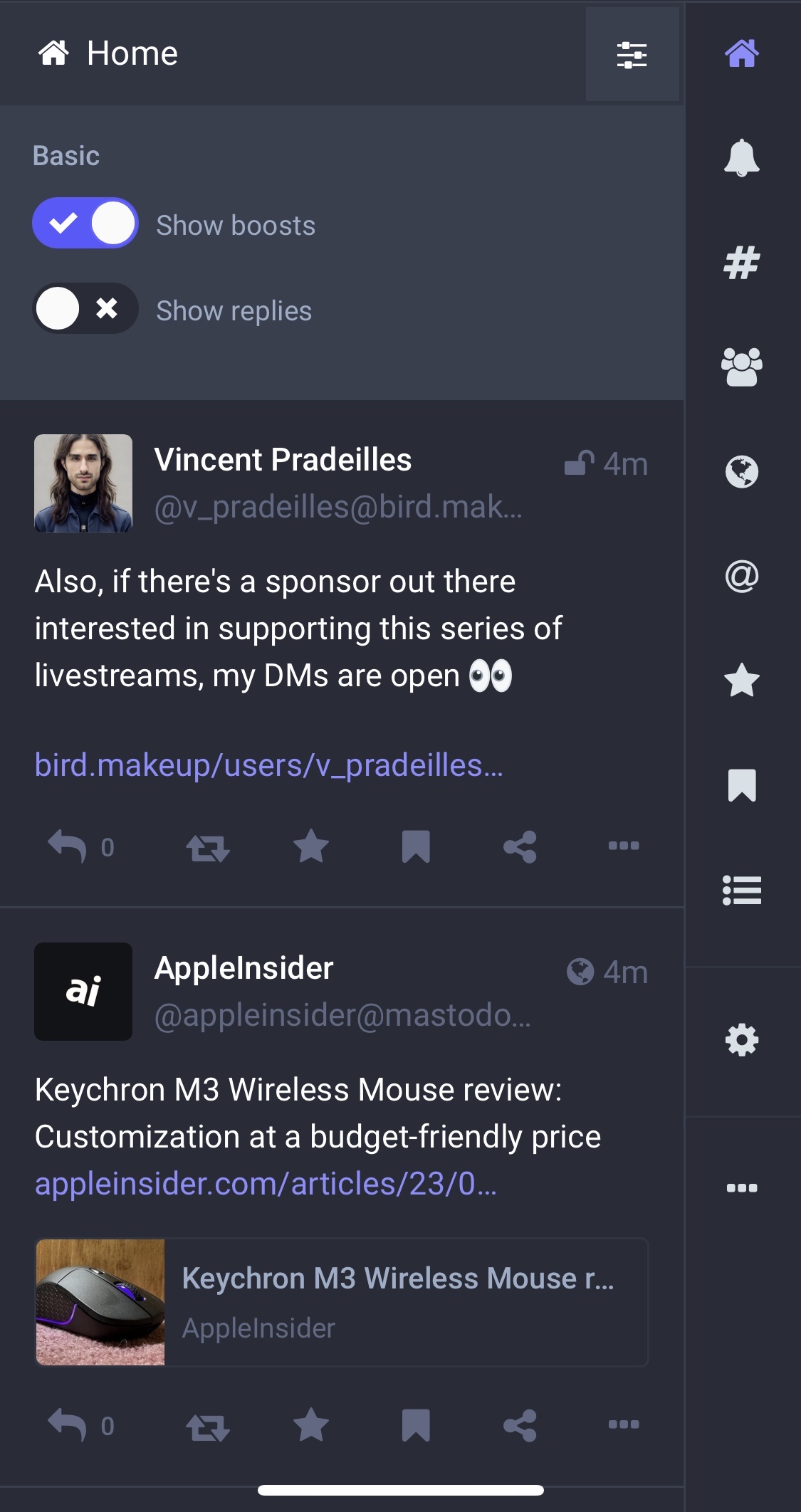
Task: Open the notifications bell
Action: (741, 157)
